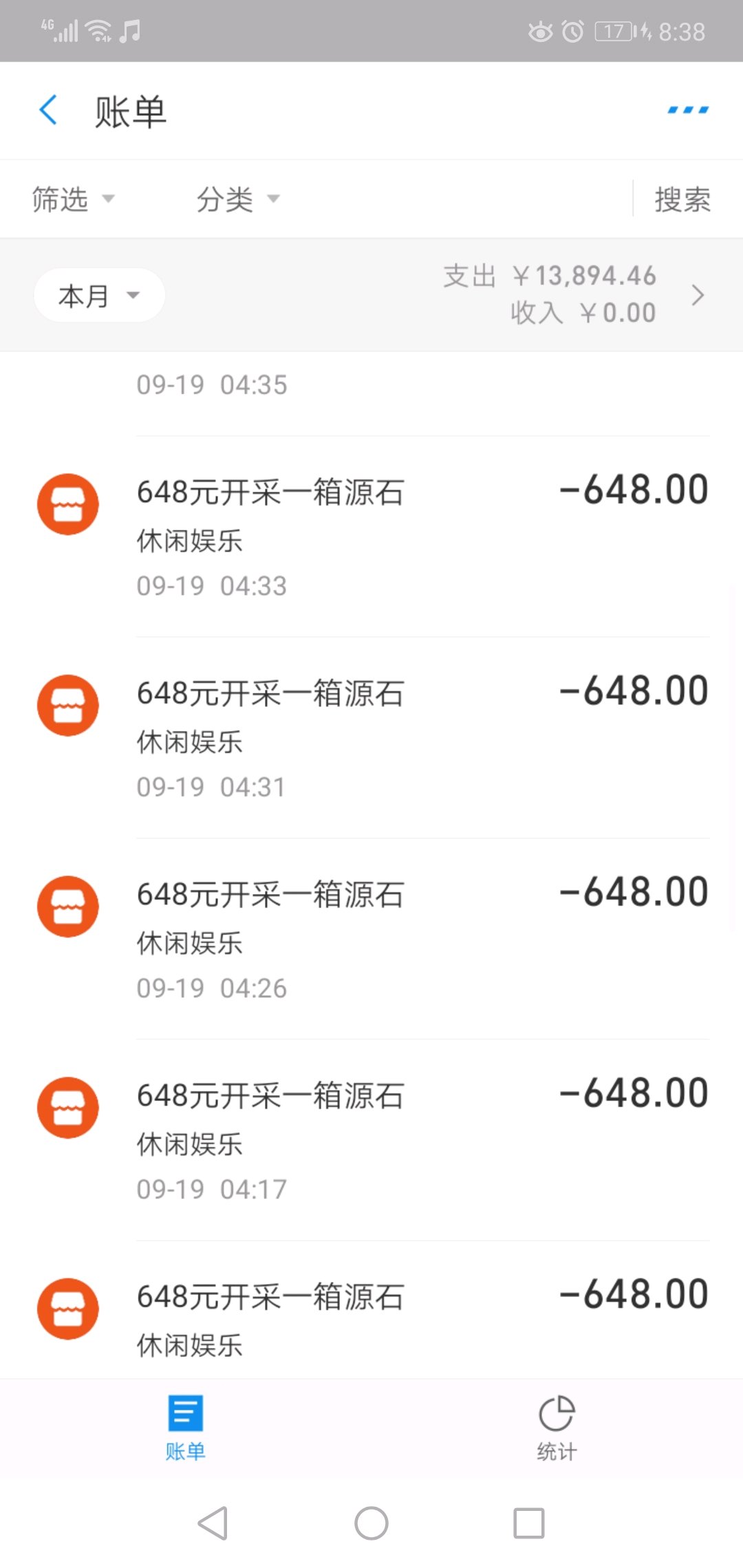Select the 账单 bottom tab
This screenshot has width=743, height=1568.
pos(185,1428)
